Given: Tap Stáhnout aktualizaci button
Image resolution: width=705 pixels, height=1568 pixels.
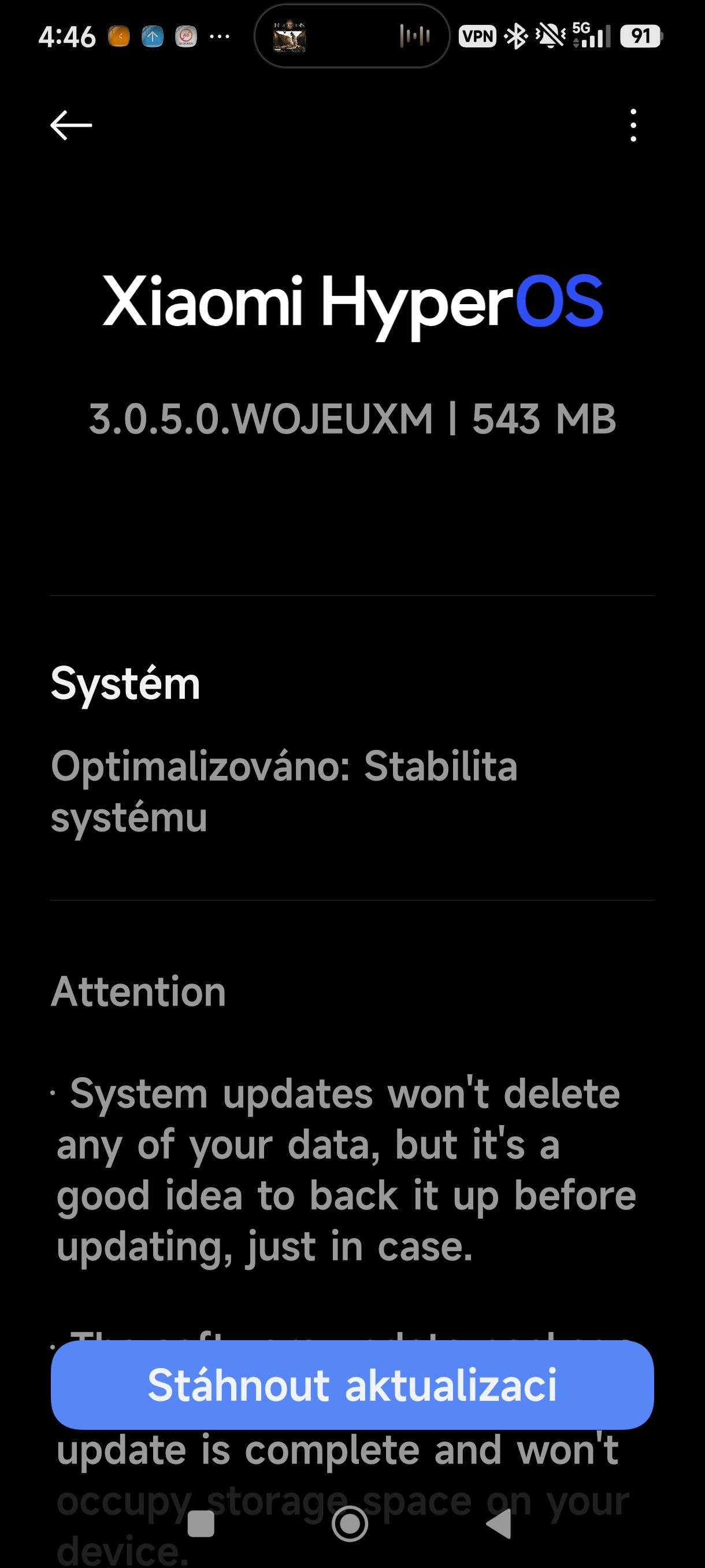Looking at the screenshot, I should coord(352,1385).
